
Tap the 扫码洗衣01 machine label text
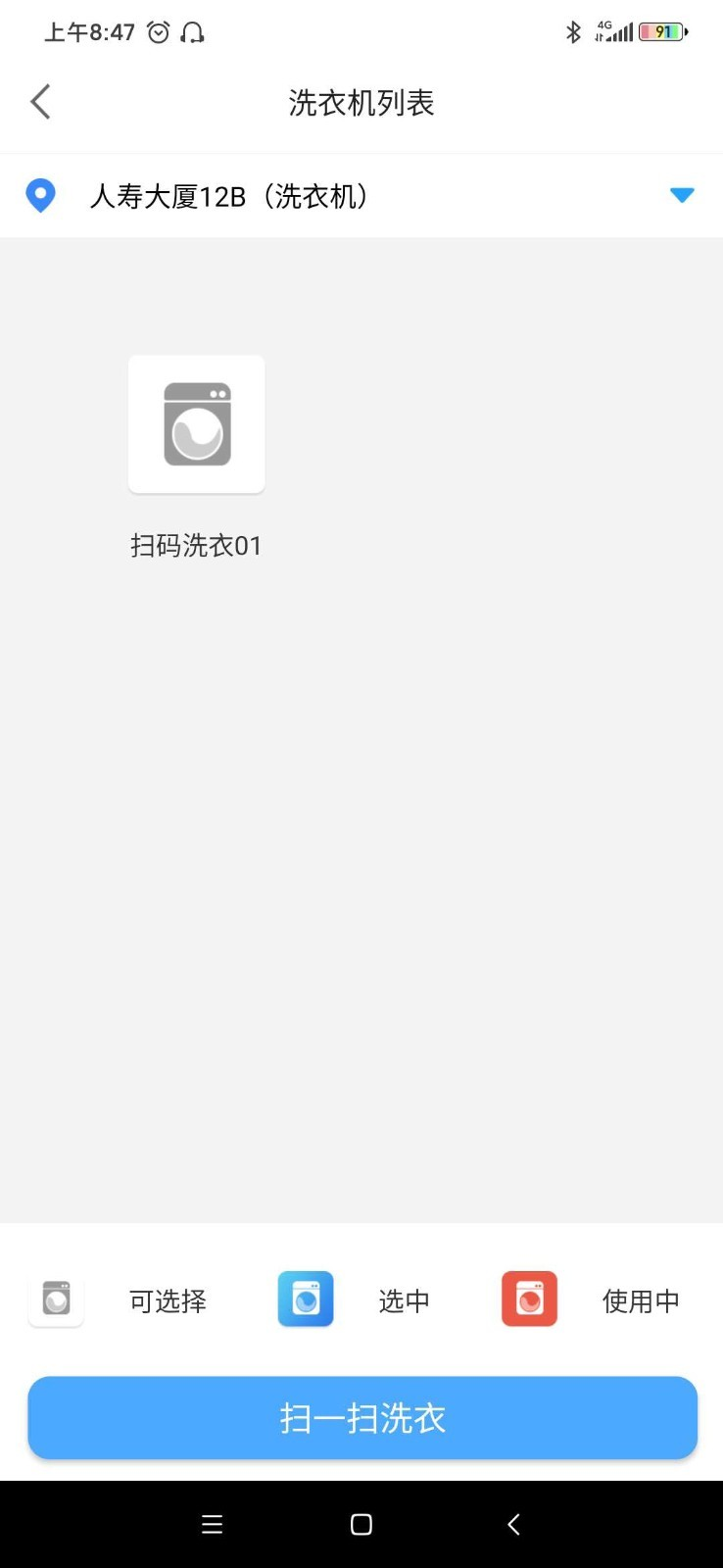coord(196,545)
